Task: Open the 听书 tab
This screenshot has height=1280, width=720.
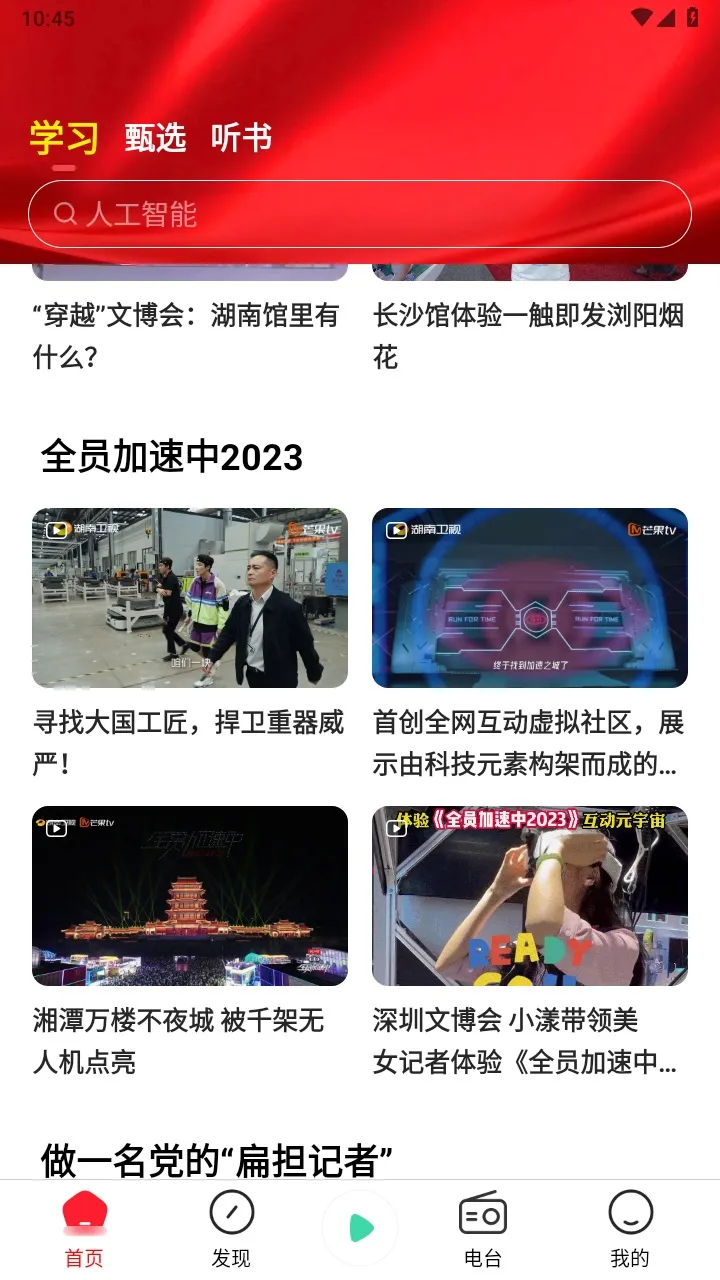Action: click(x=241, y=138)
